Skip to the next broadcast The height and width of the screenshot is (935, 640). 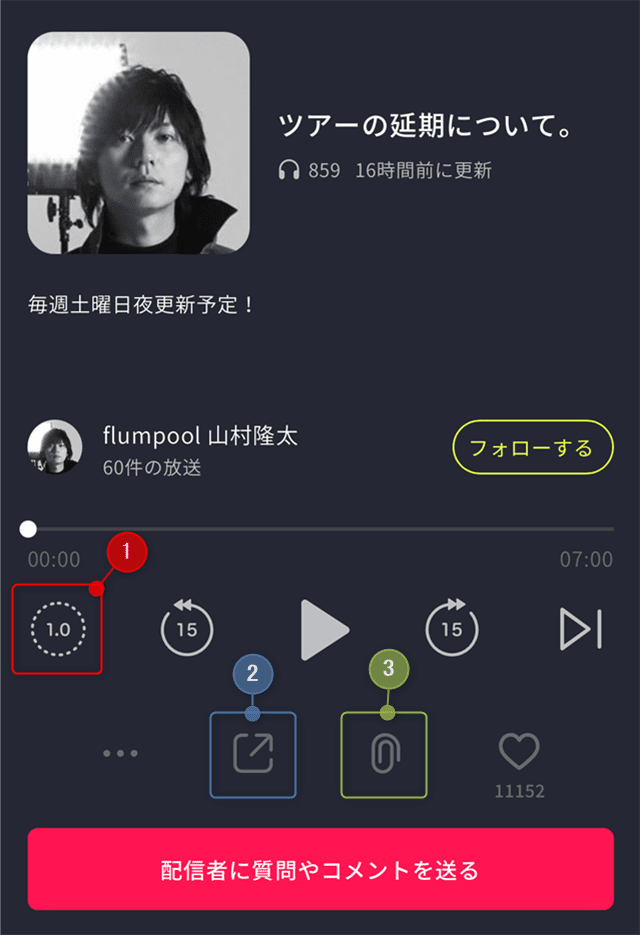pos(580,629)
